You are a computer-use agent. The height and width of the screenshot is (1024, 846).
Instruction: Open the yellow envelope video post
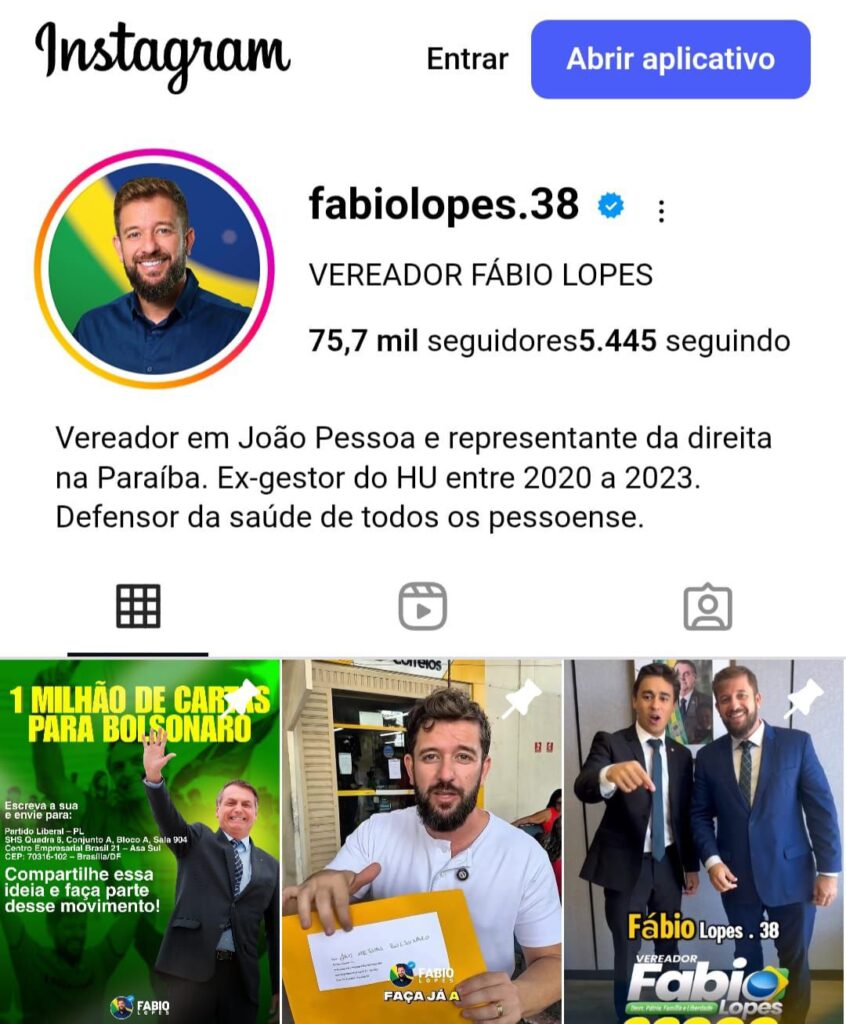(x=422, y=842)
